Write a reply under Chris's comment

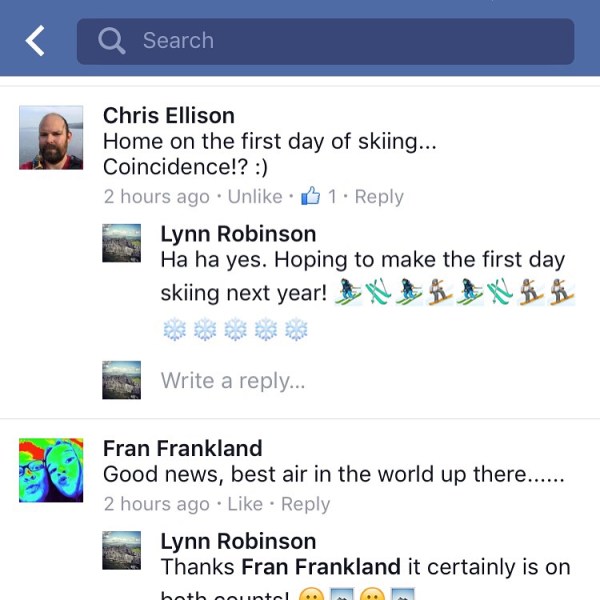(233, 380)
